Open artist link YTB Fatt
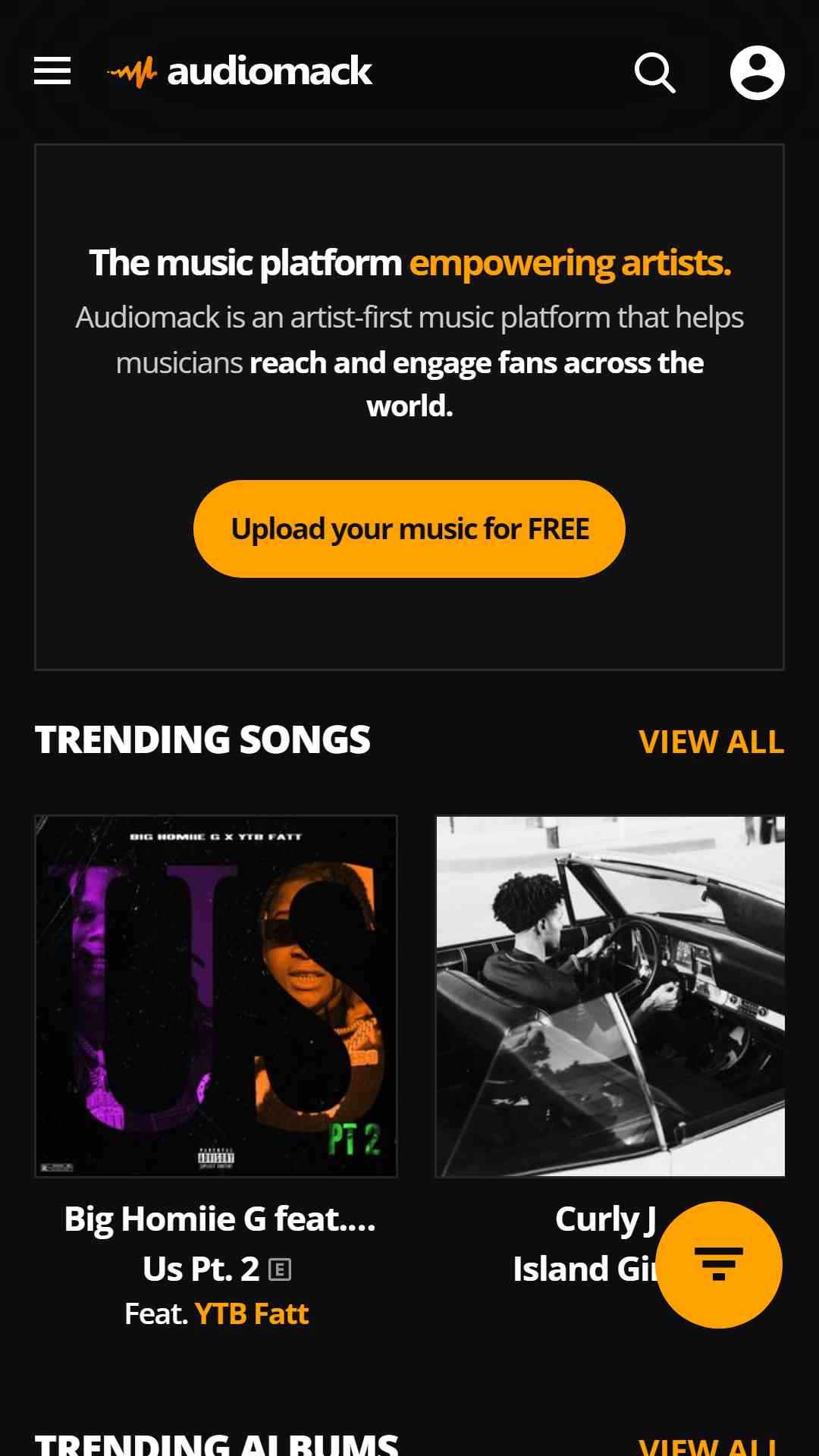The image size is (819, 1456). pos(252,1313)
